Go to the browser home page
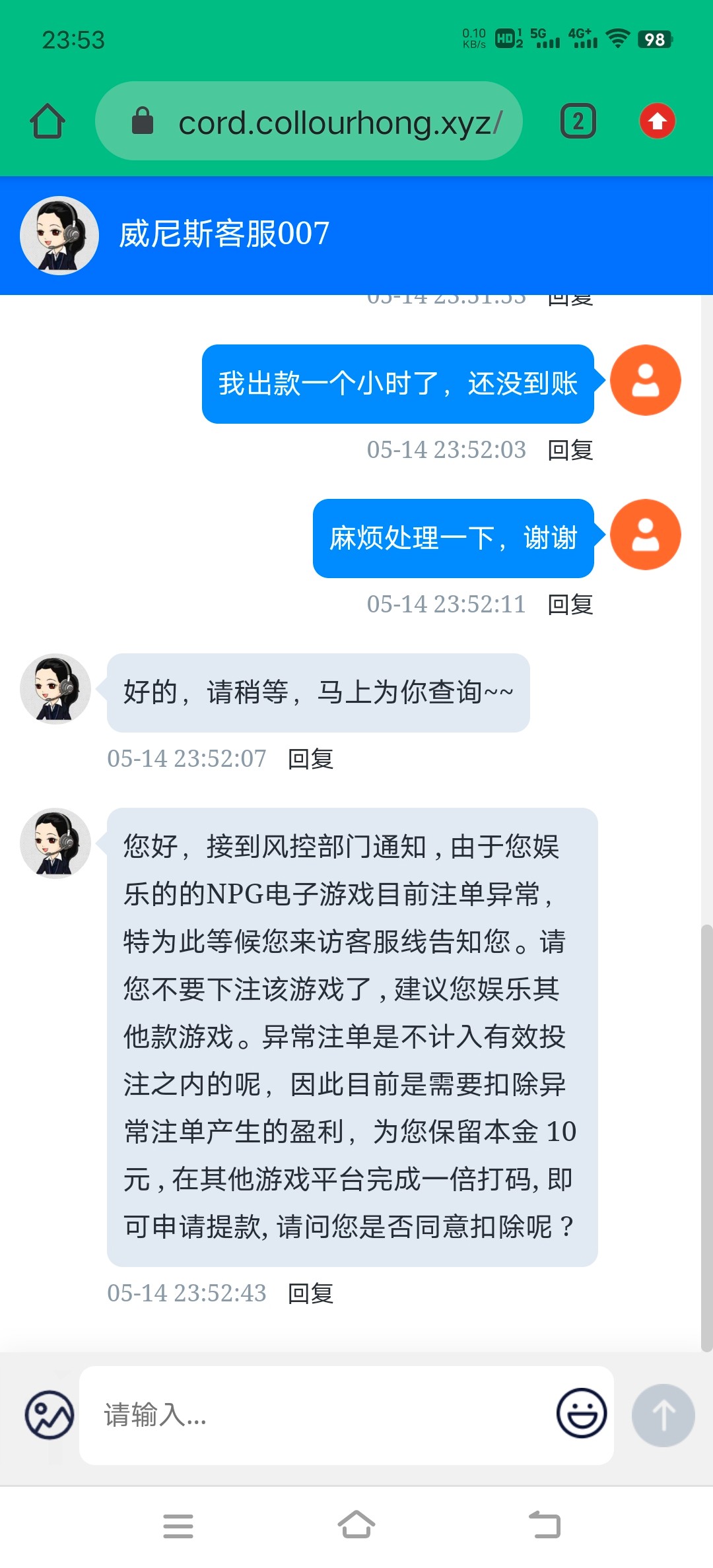This screenshot has height=1568, width=713. [47, 121]
